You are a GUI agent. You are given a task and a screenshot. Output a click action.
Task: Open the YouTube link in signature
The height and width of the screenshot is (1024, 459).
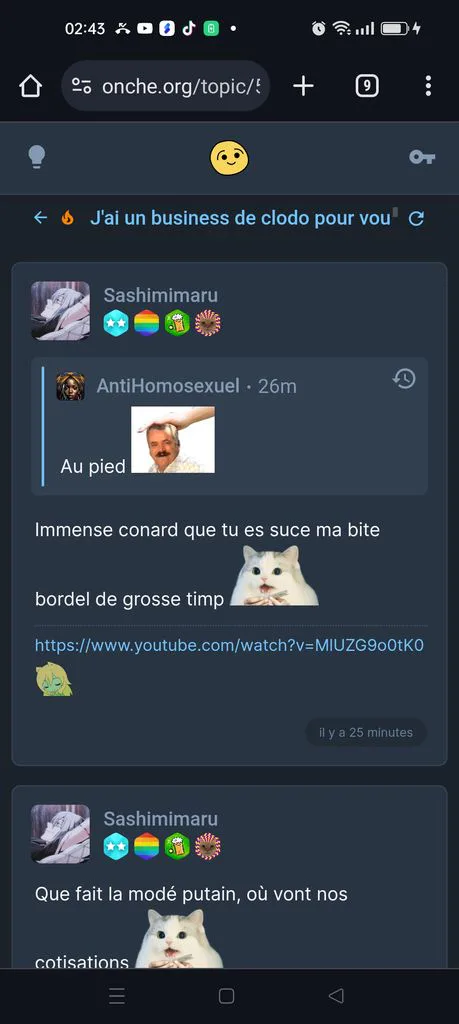tap(229, 646)
